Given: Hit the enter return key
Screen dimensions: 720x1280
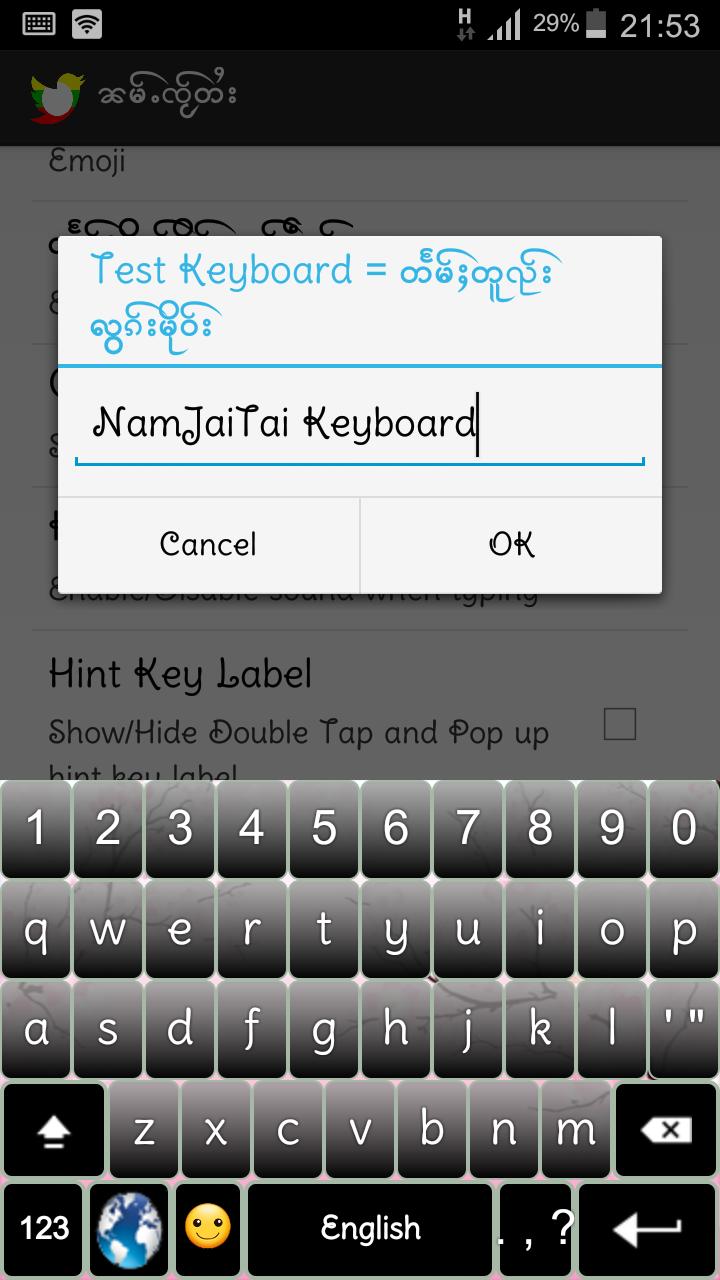Looking at the screenshot, I should pyautogui.click(x=648, y=1229).
